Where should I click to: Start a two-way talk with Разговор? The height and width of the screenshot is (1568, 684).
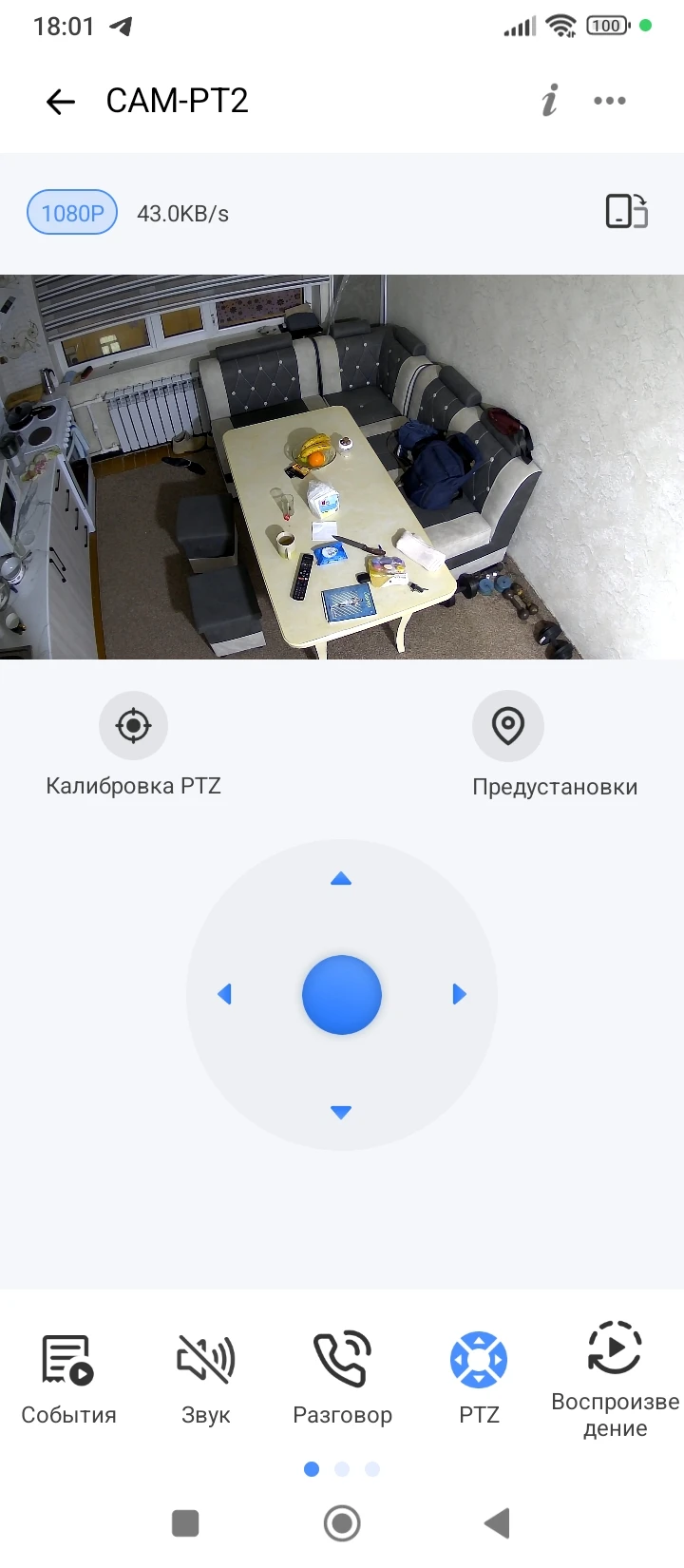[x=342, y=1378]
